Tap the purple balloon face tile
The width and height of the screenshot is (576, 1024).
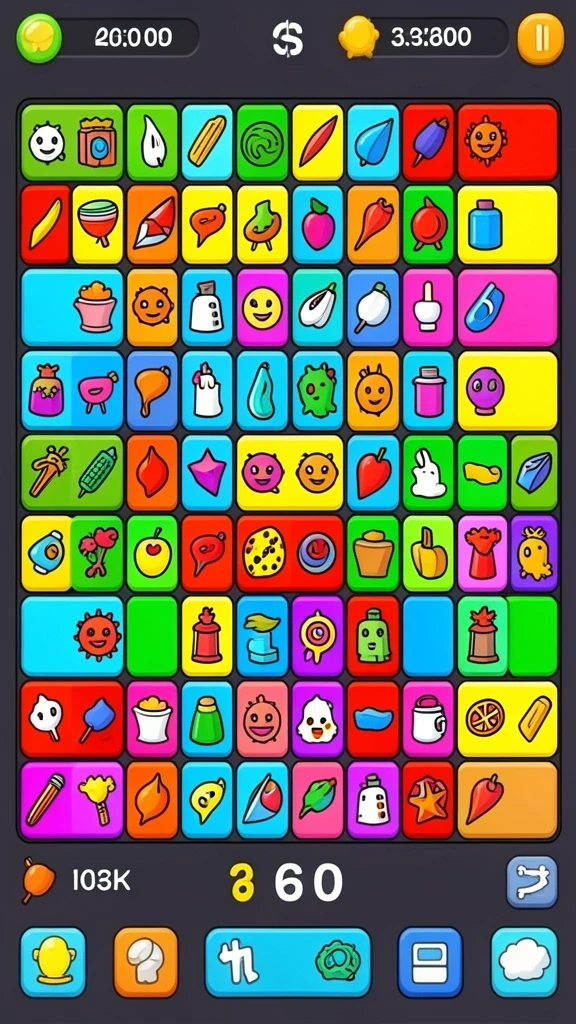[507, 391]
